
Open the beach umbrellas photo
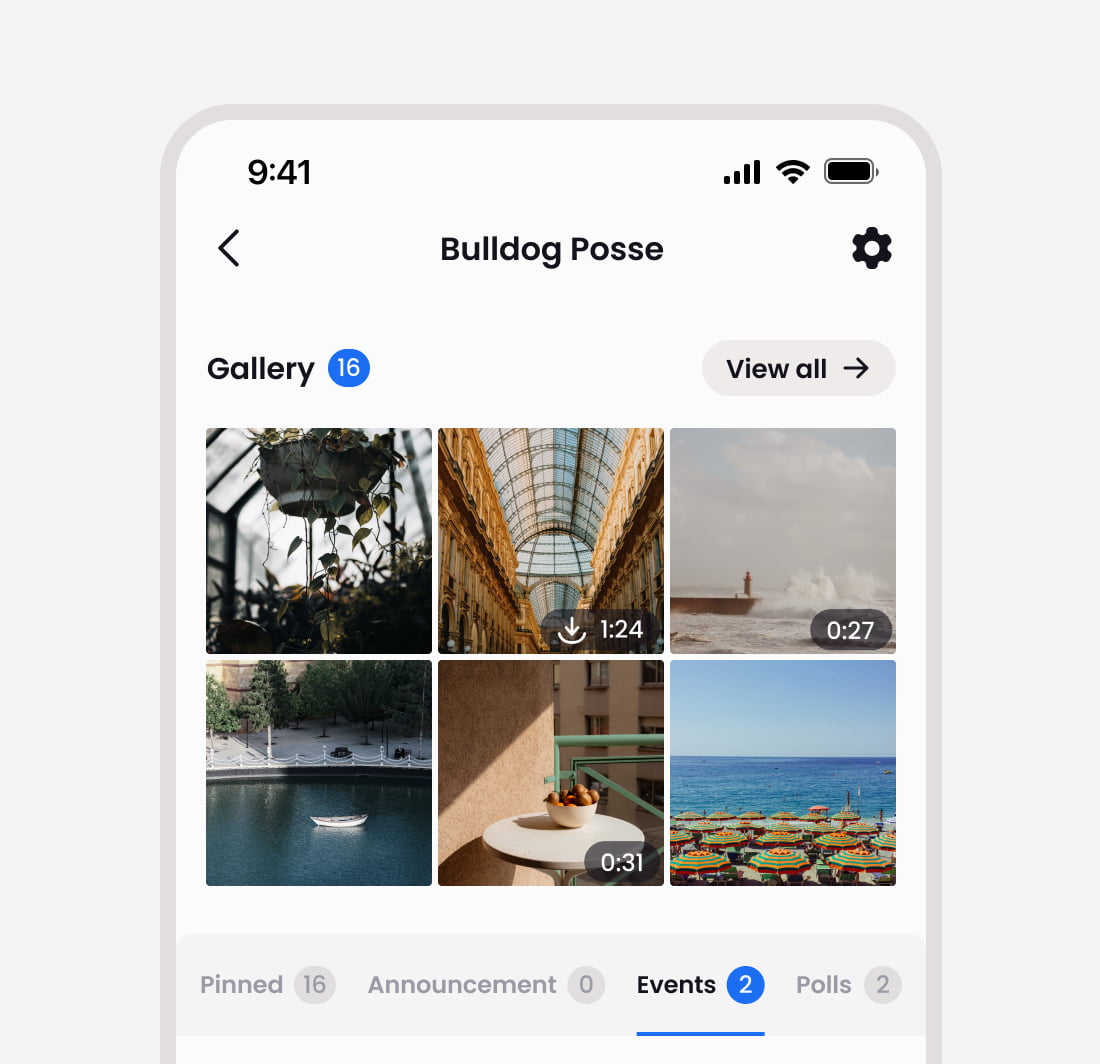pyautogui.click(x=783, y=772)
